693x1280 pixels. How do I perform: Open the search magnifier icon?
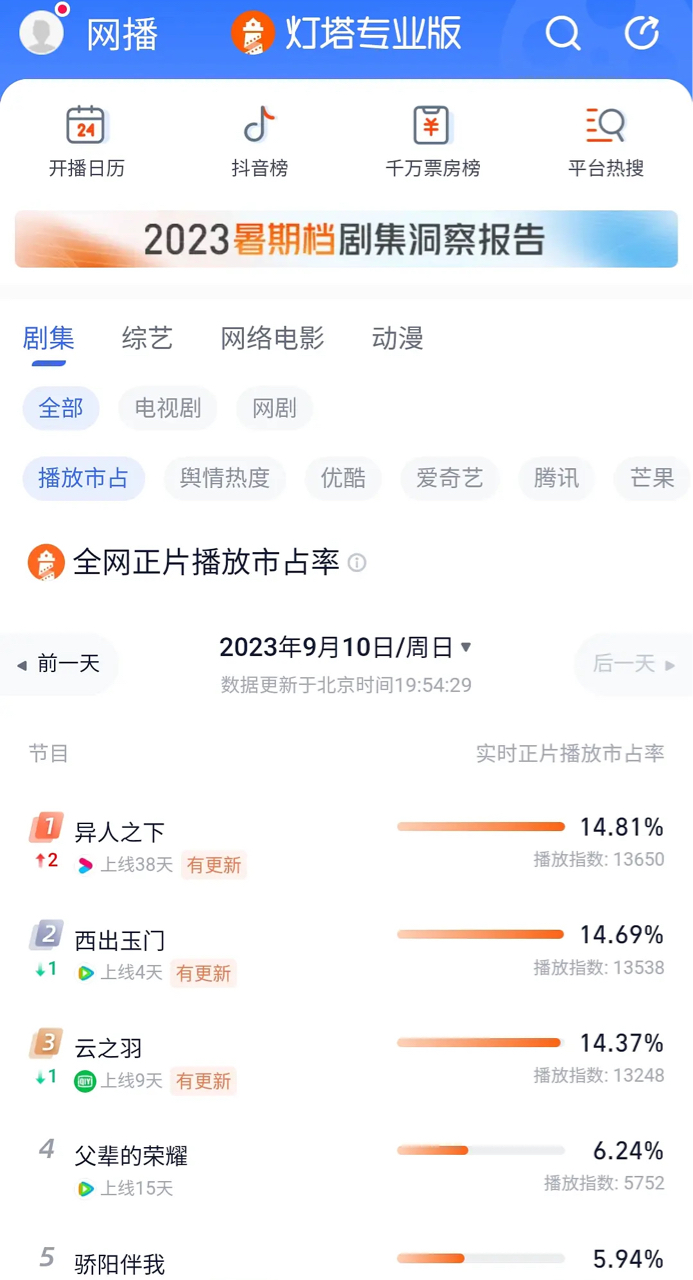point(563,34)
